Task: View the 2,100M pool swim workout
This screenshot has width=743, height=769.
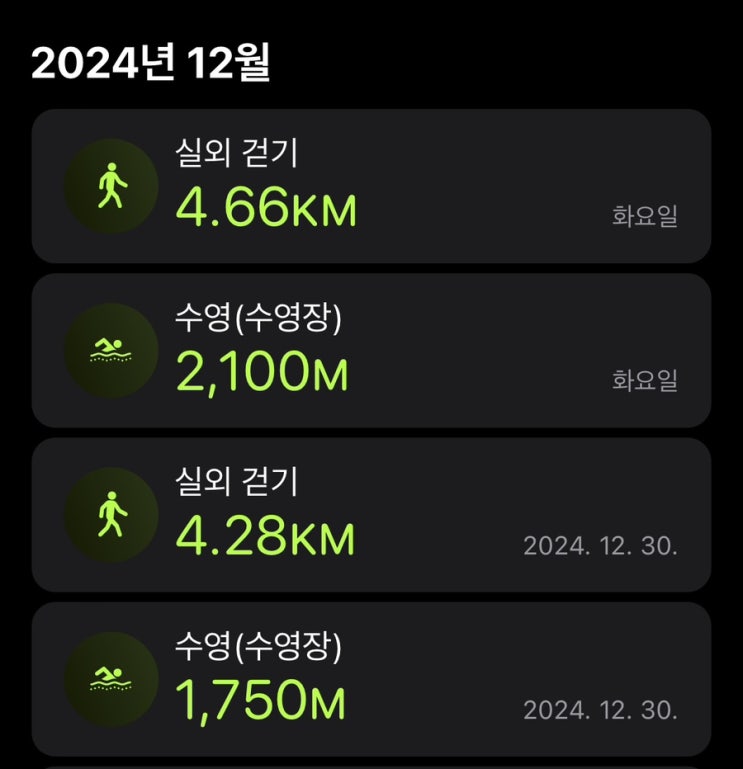Action: tap(371, 351)
